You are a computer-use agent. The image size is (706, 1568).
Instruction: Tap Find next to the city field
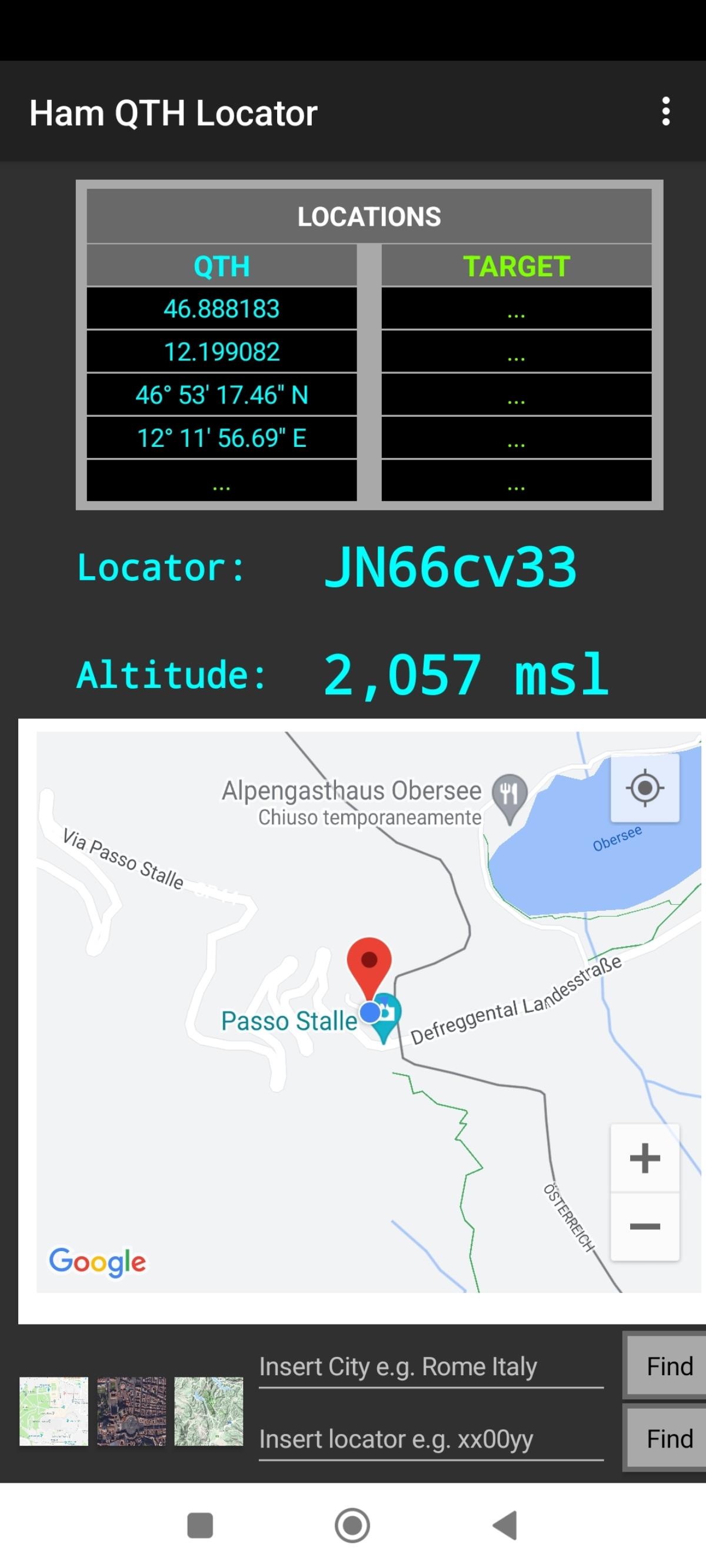667,1366
